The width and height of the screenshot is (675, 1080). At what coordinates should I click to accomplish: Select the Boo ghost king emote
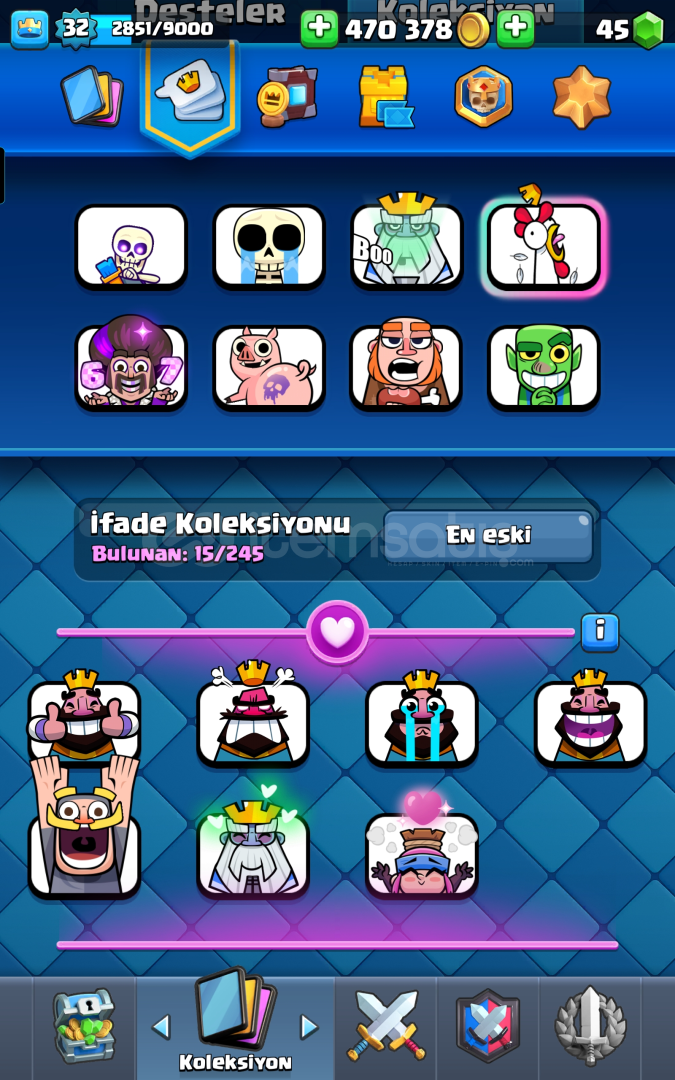pyautogui.click(x=406, y=247)
